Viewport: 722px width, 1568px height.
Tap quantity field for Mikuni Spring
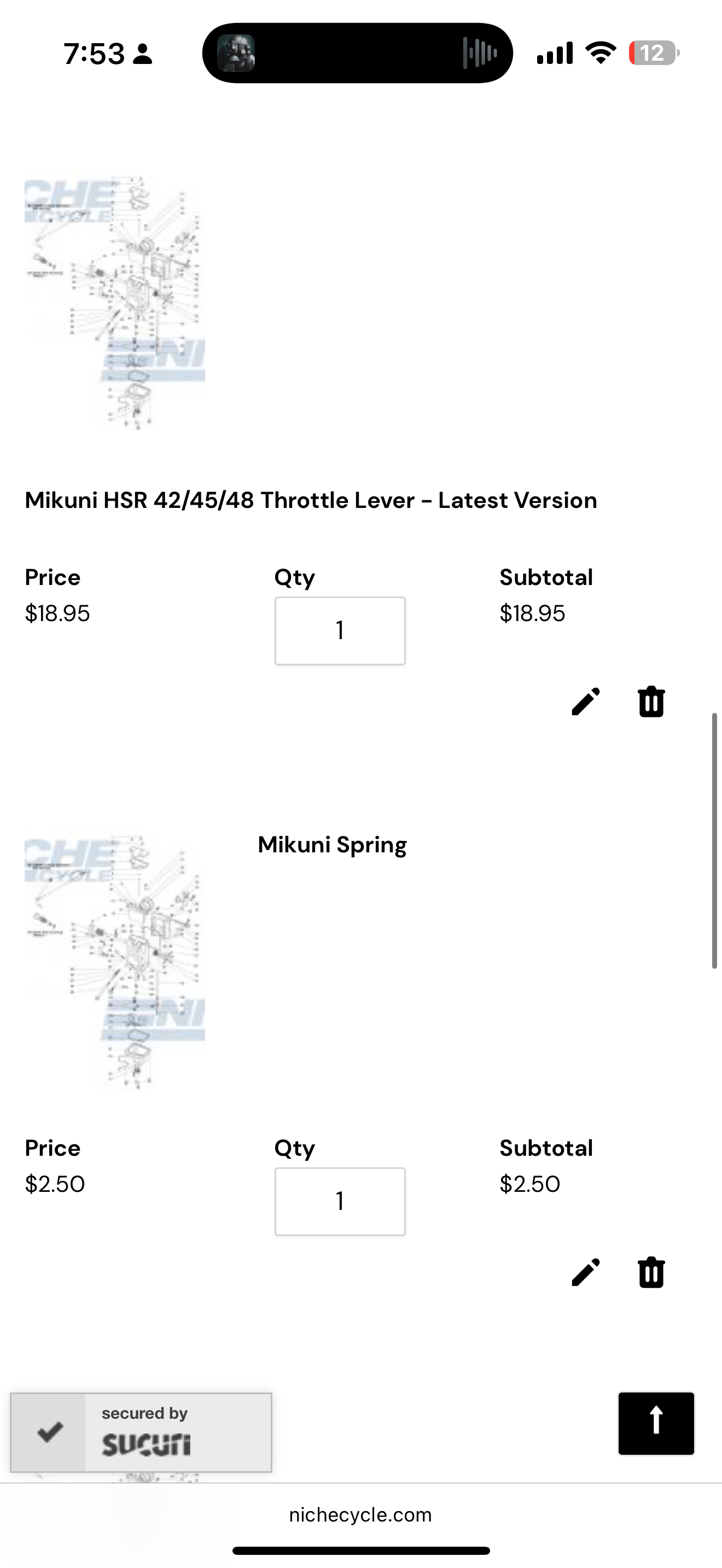pyautogui.click(x=340, y=1201)
